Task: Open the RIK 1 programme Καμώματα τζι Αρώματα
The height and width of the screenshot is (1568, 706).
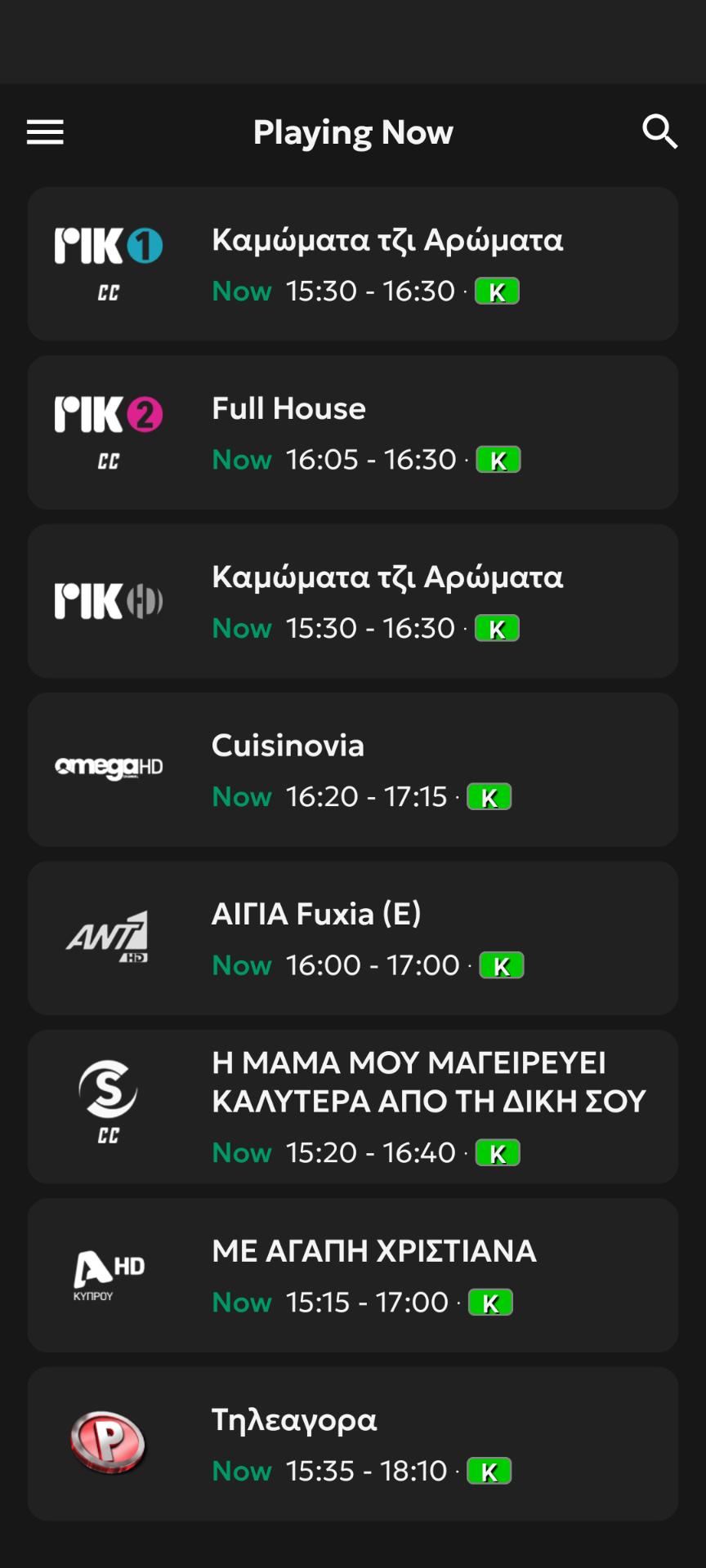Action: pyautogui.click(x=353, y=264)
